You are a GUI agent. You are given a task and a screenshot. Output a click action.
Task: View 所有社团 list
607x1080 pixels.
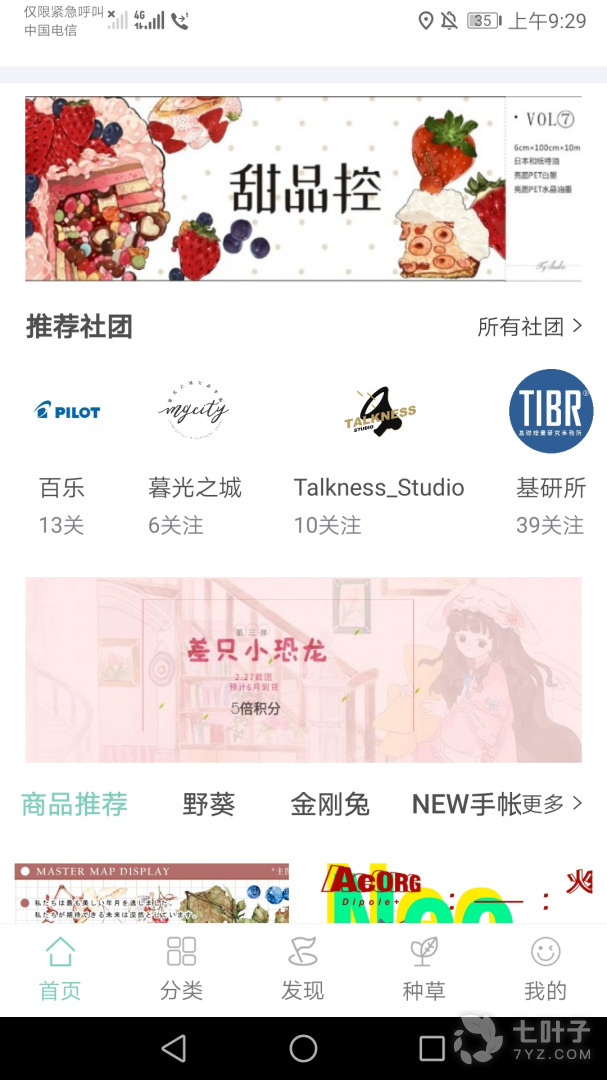(529, 327)
